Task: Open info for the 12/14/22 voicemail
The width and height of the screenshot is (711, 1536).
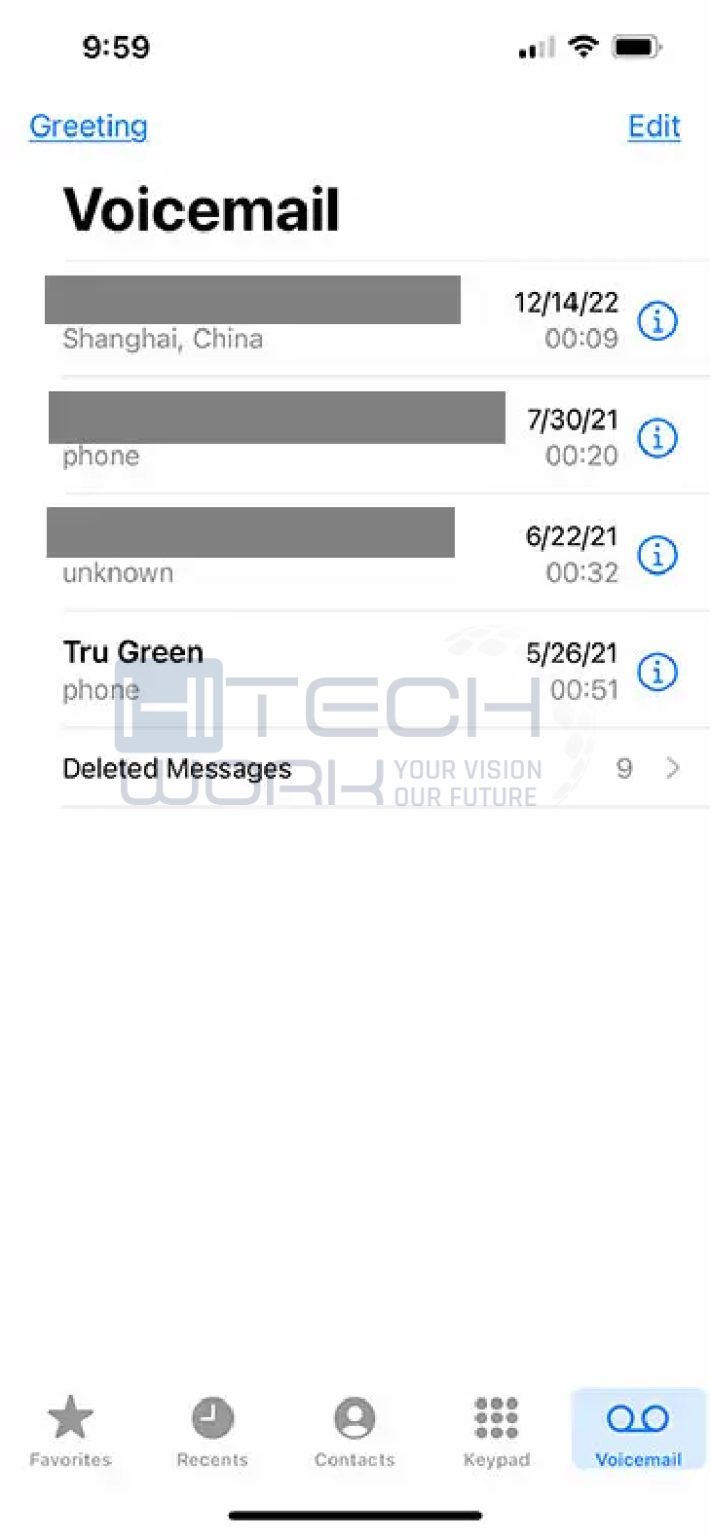Action: click(x=657, y=320)
